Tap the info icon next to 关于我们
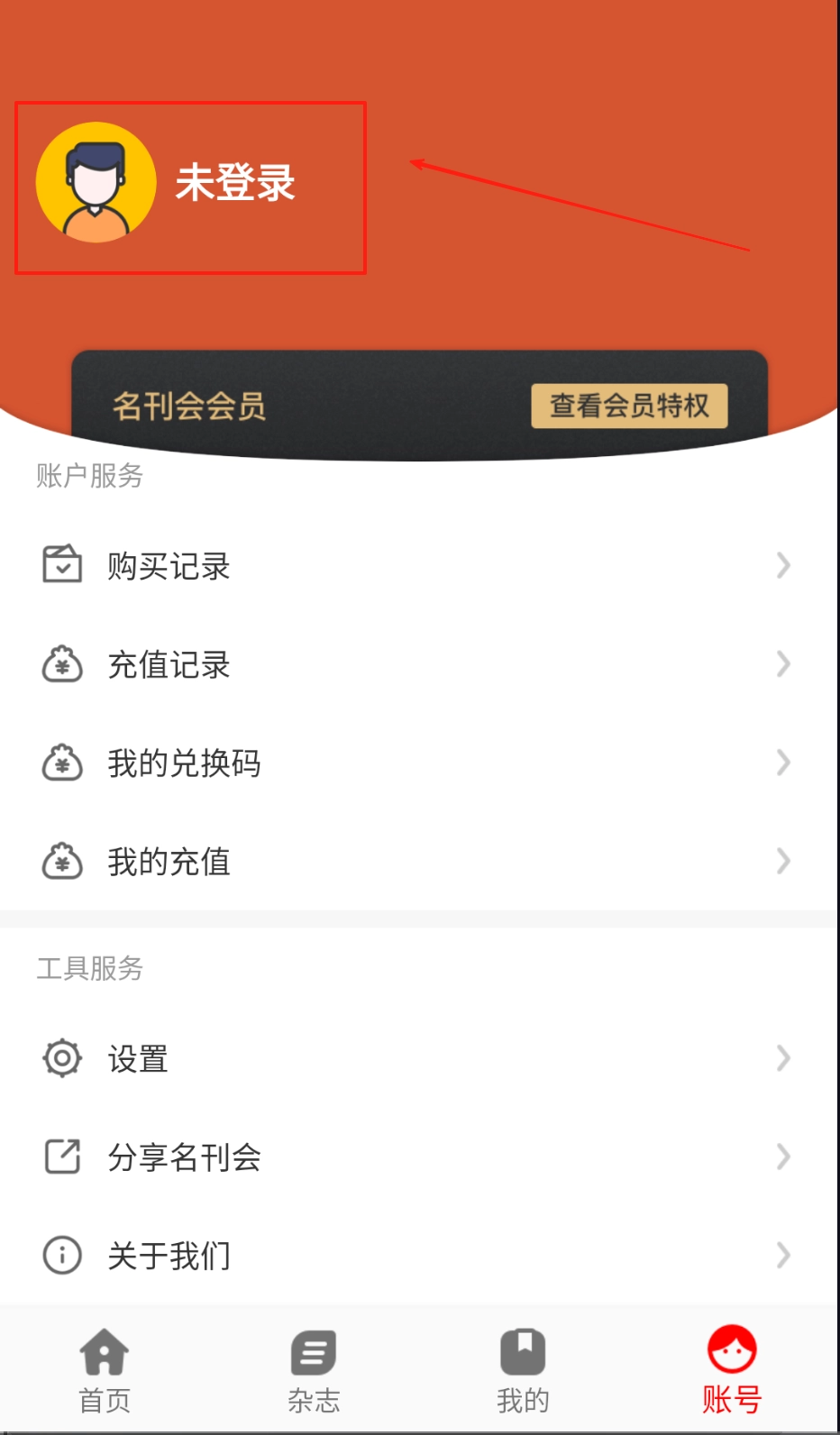This screenshot has width=840, height=1435. 61,1254
